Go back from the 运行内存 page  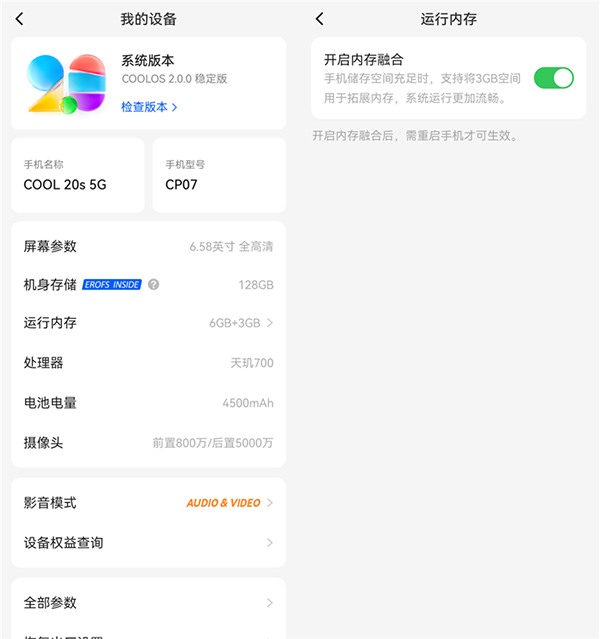click(x=320, y=19)
